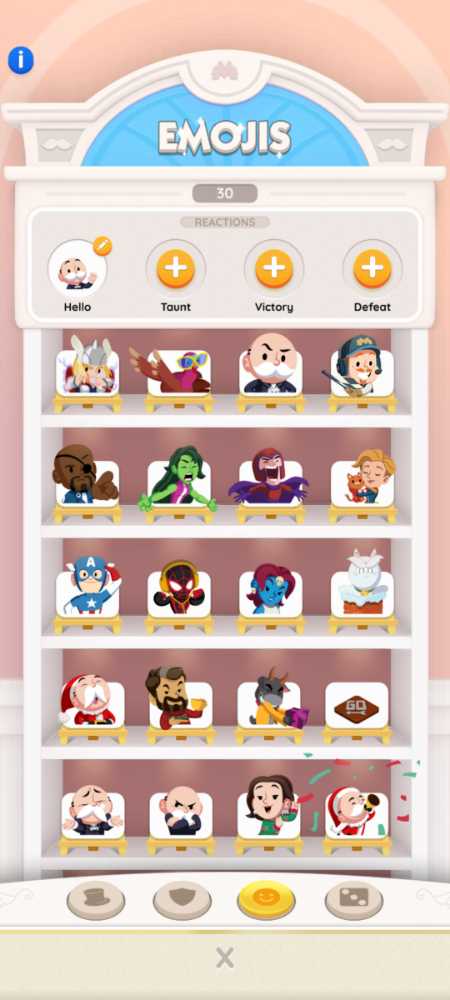
Task: Add an emoji for Victory reaction
Action: pyautogui.click(x=274, y=268)
